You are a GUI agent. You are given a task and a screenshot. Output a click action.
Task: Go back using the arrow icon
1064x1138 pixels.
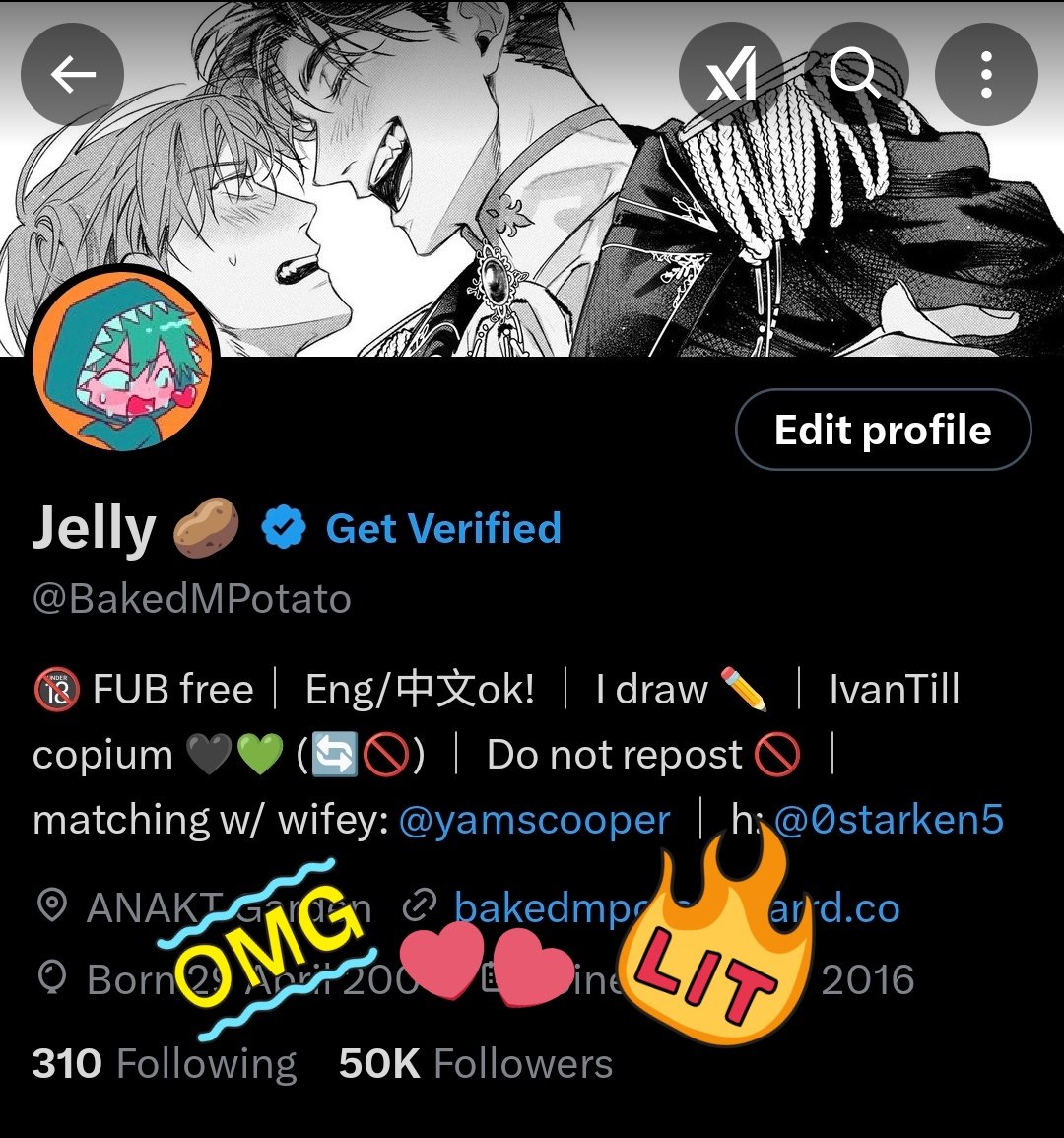point(73,74)
